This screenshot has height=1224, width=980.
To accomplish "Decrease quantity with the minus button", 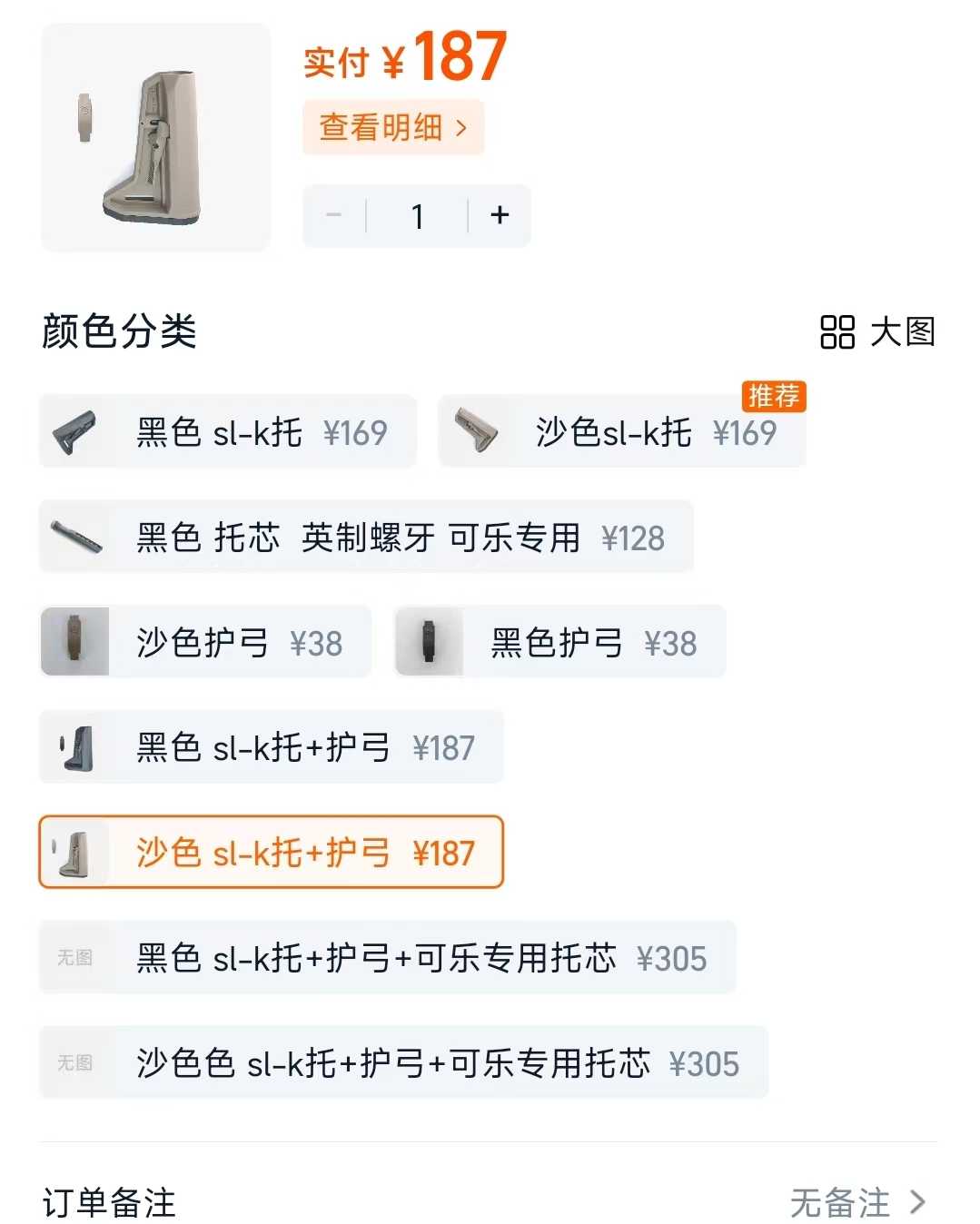I will [333, 216].
